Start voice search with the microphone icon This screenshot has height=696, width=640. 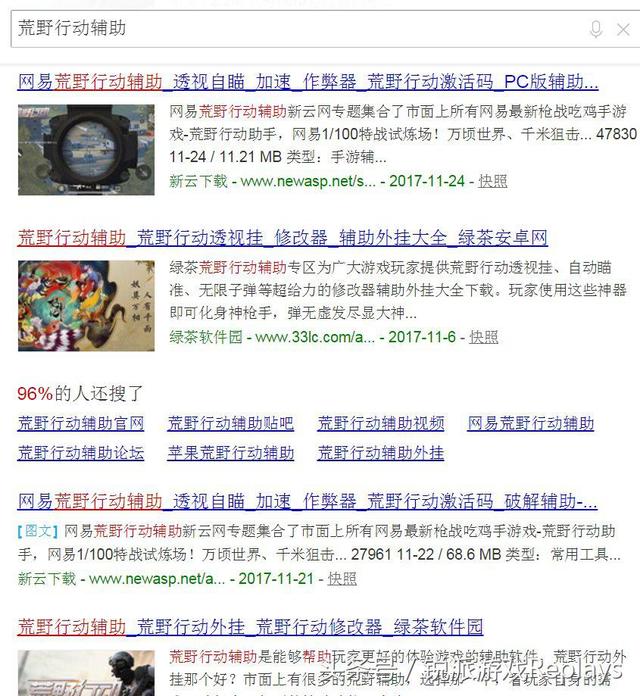[596, 30]
